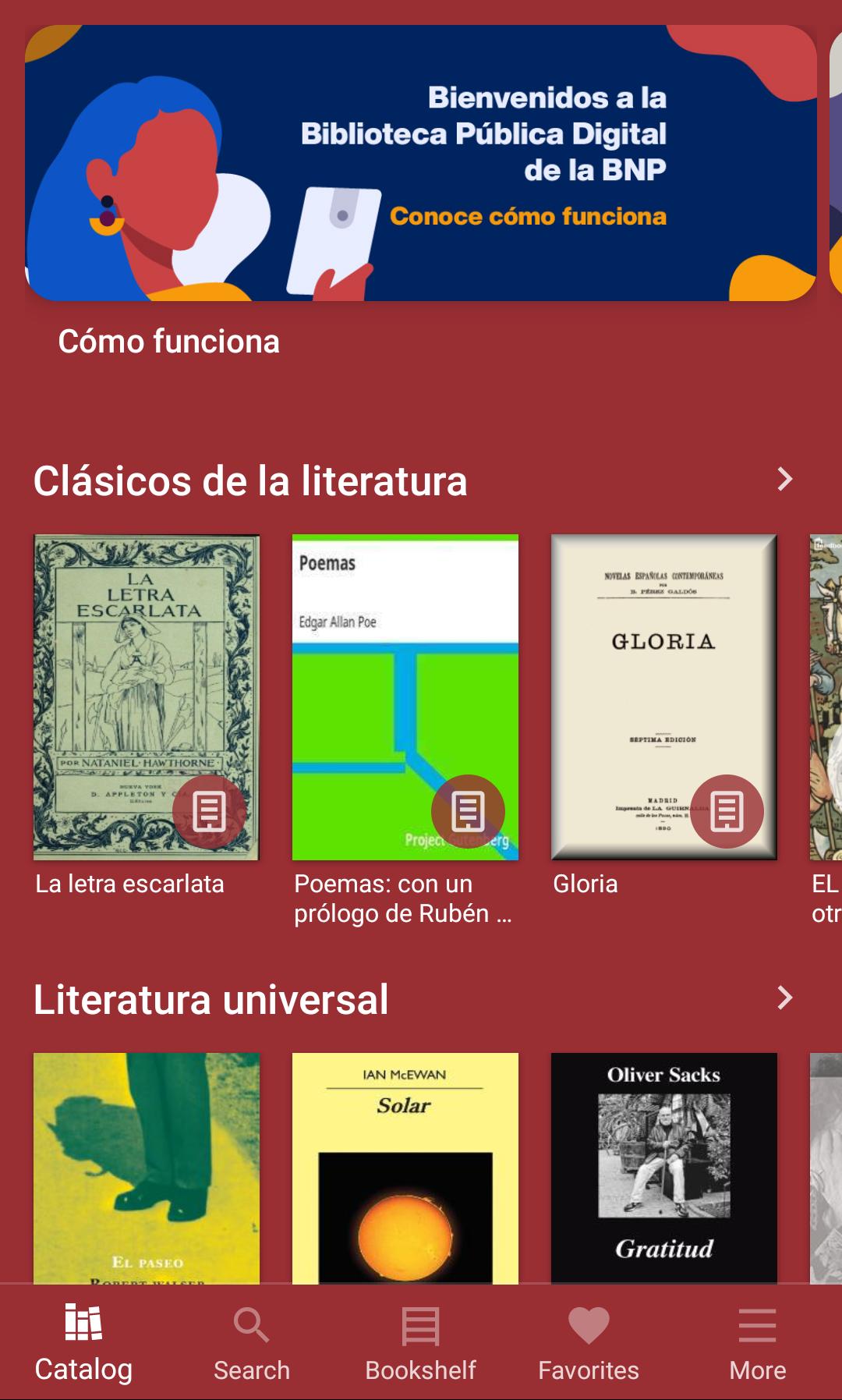Switch to the Catalog tab

pyautogui.click(x=83, y=1342)
